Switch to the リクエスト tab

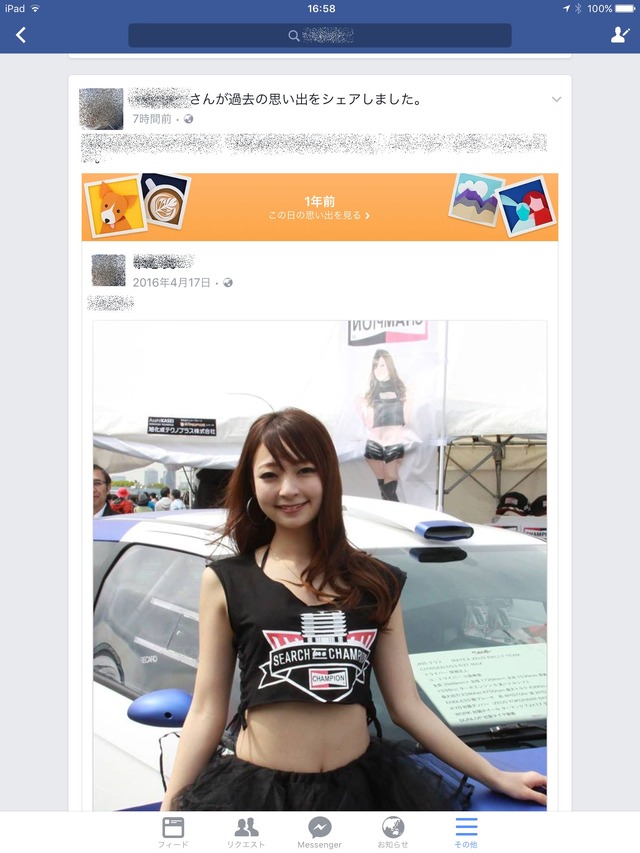coord(246,832)
